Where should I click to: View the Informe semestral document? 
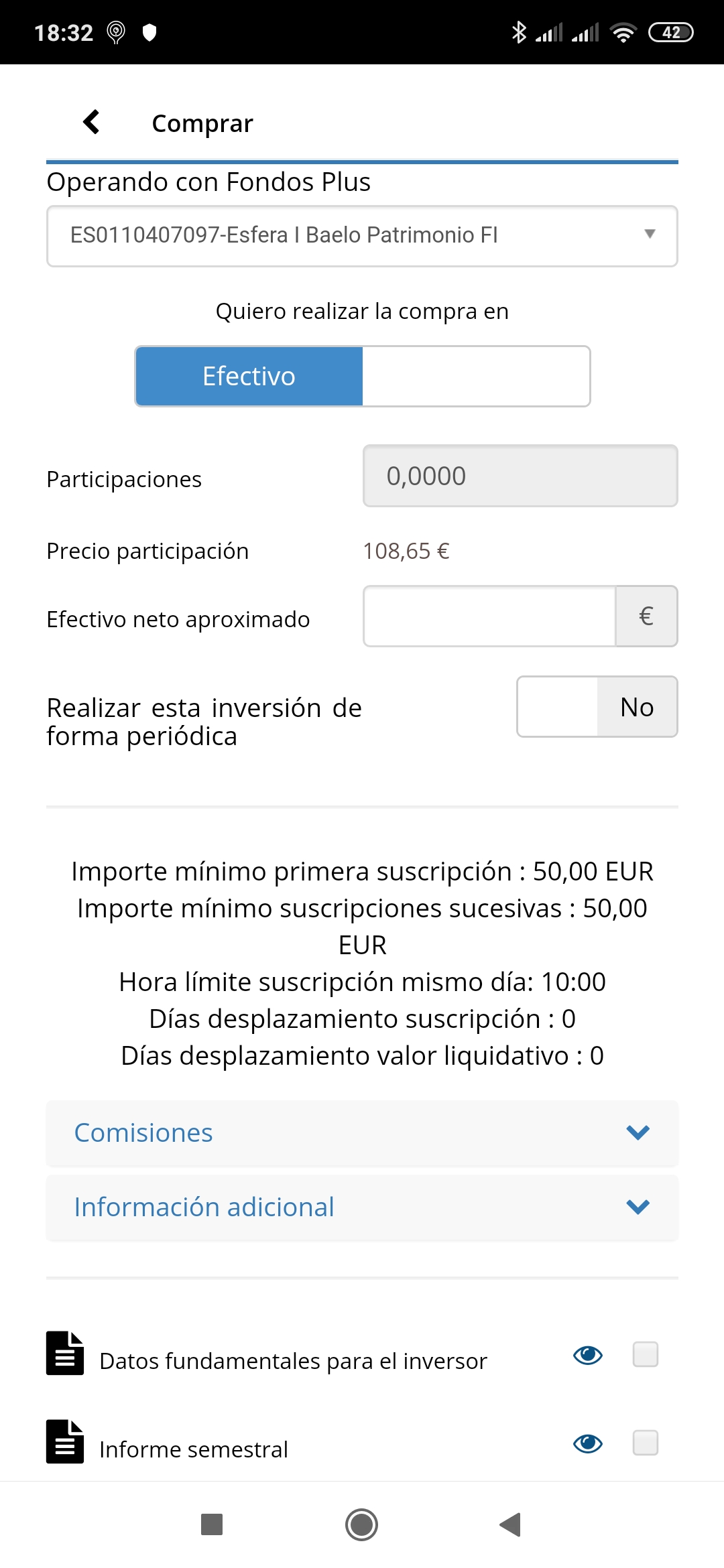pyautogui.click(x=588, y=1443)
